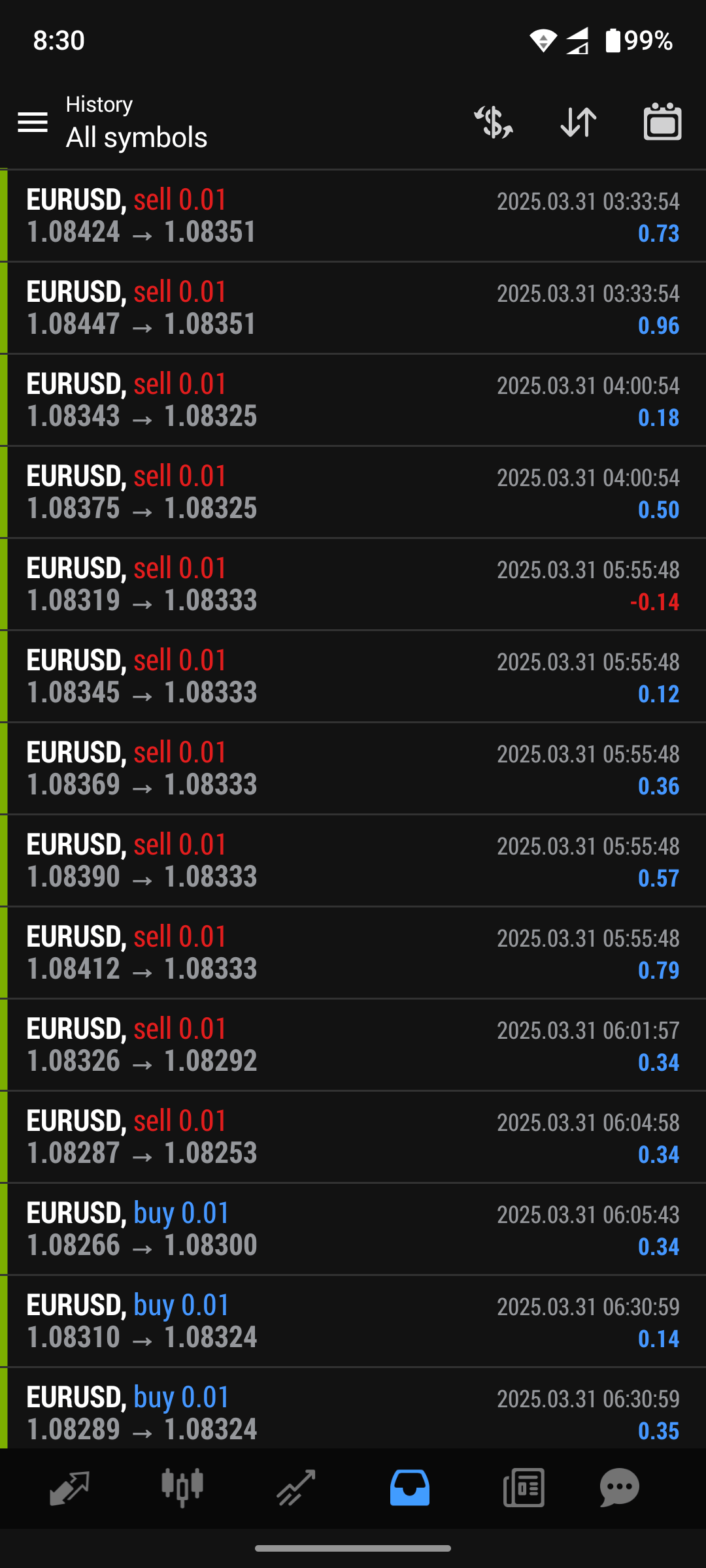Screen dimensions: 706x1568
Task: Expand the buy trade opened at 1.08266
Action: 353,1230
